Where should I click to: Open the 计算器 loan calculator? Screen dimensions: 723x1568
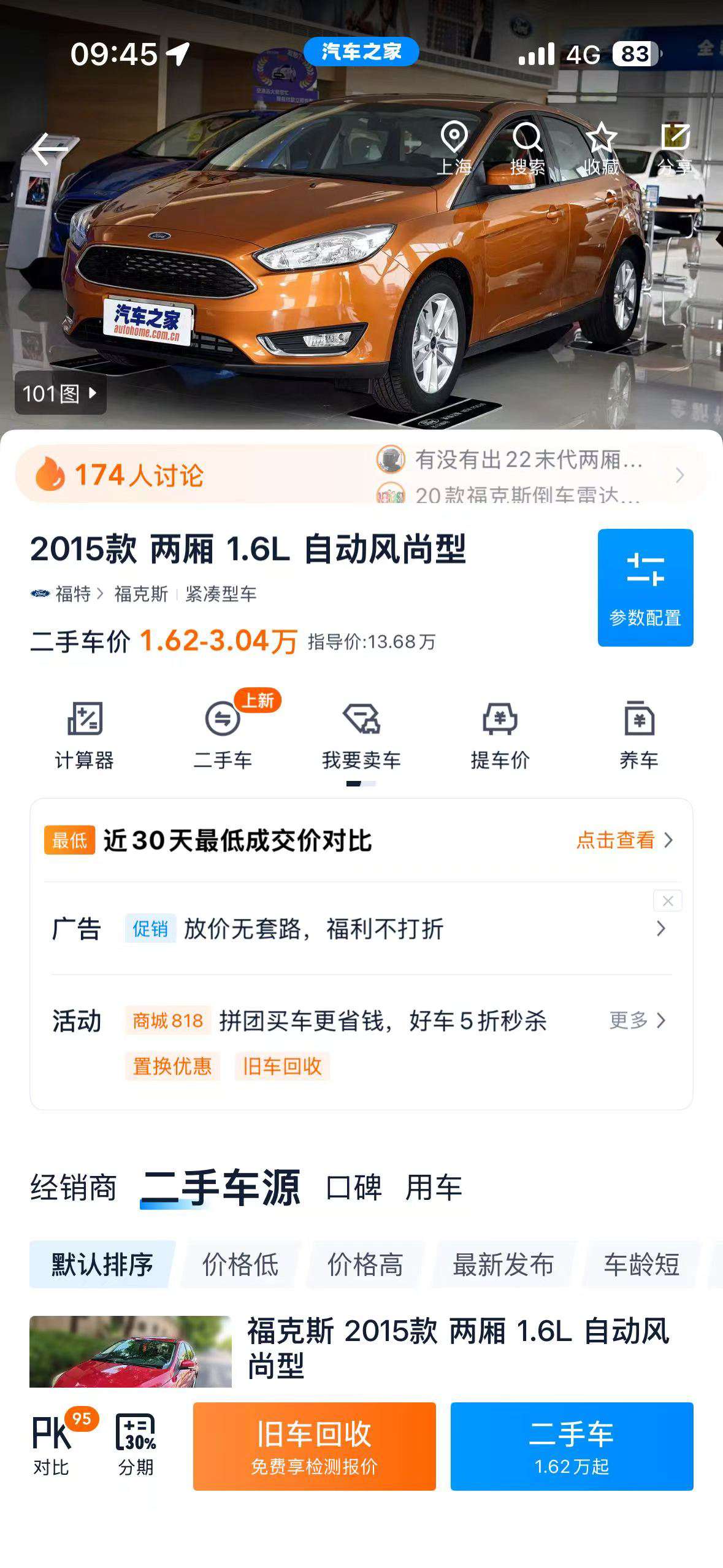coord(85,735)
